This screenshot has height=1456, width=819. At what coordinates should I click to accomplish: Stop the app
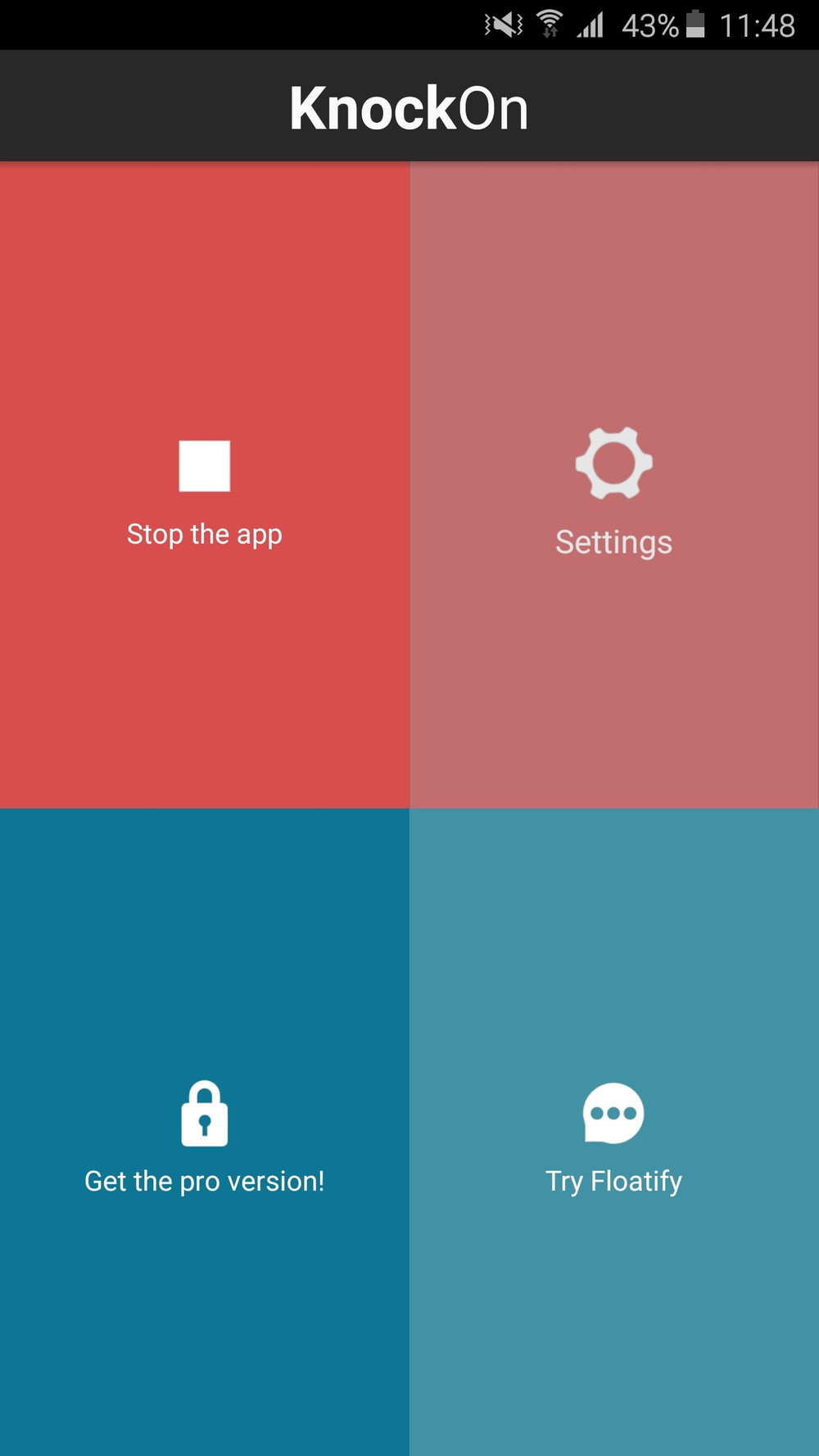(x=205, y=485)
